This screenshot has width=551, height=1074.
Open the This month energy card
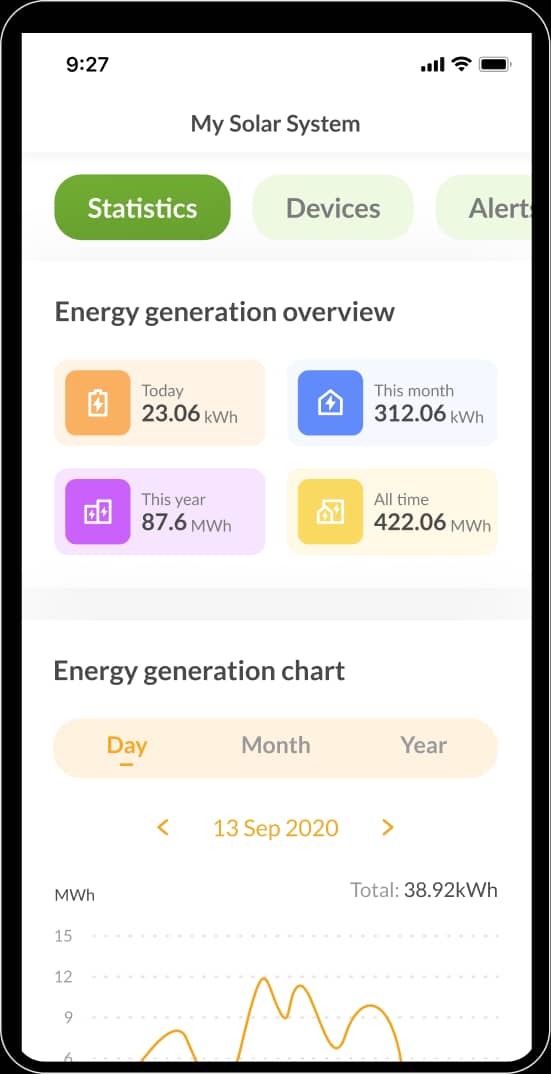392,403
